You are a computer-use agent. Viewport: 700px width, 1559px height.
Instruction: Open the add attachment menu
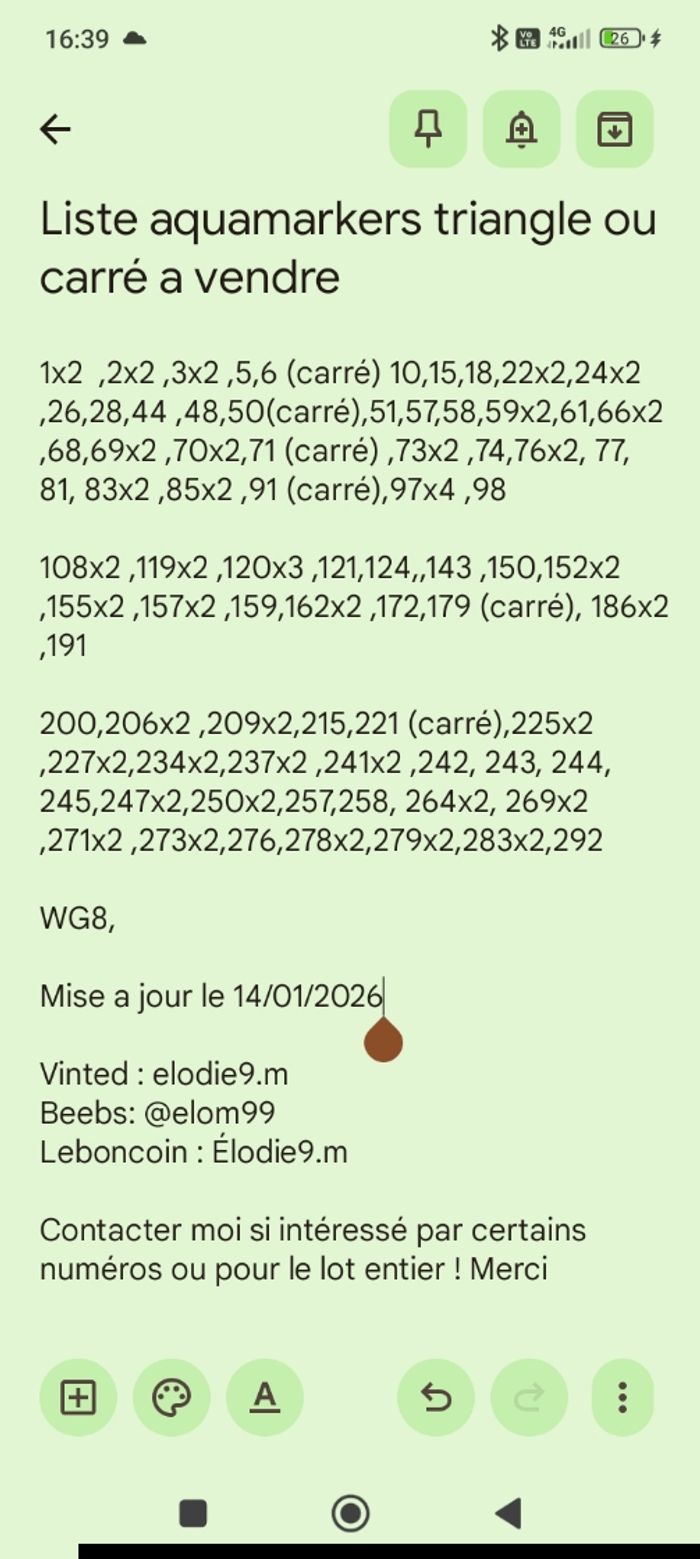point(78,1397)
